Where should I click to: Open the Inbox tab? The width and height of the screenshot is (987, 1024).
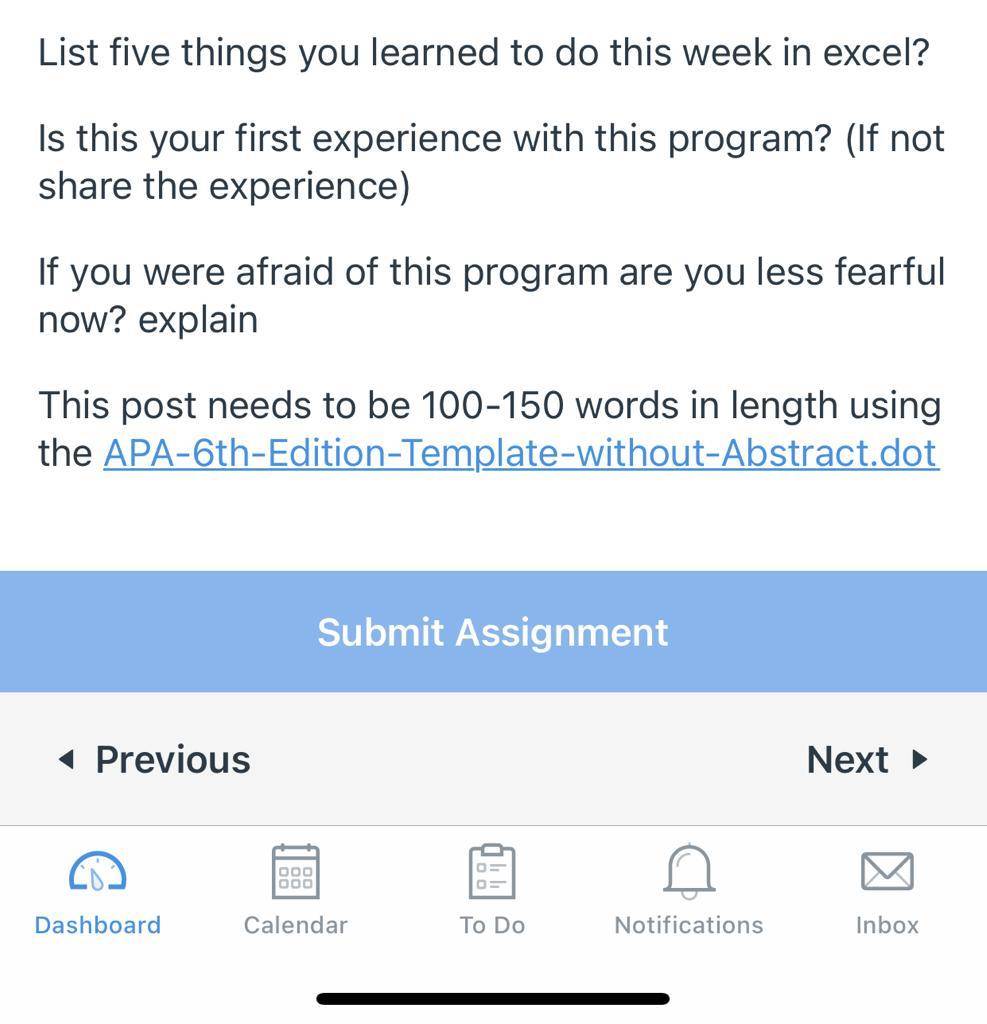[887, 891]
